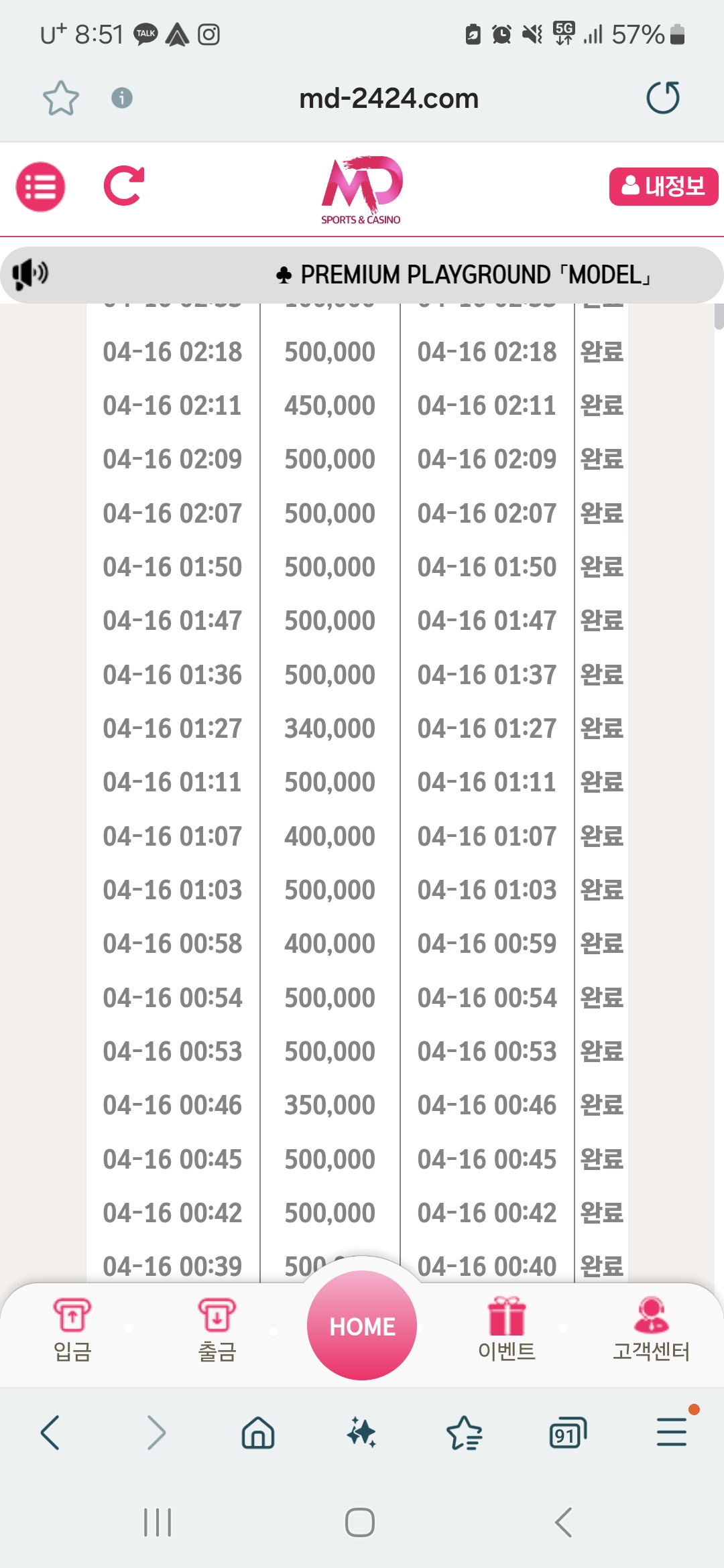Screen dimensions: 724x1568
Task: Open browser bookmarks list
Action: [x=465, y=1433]
